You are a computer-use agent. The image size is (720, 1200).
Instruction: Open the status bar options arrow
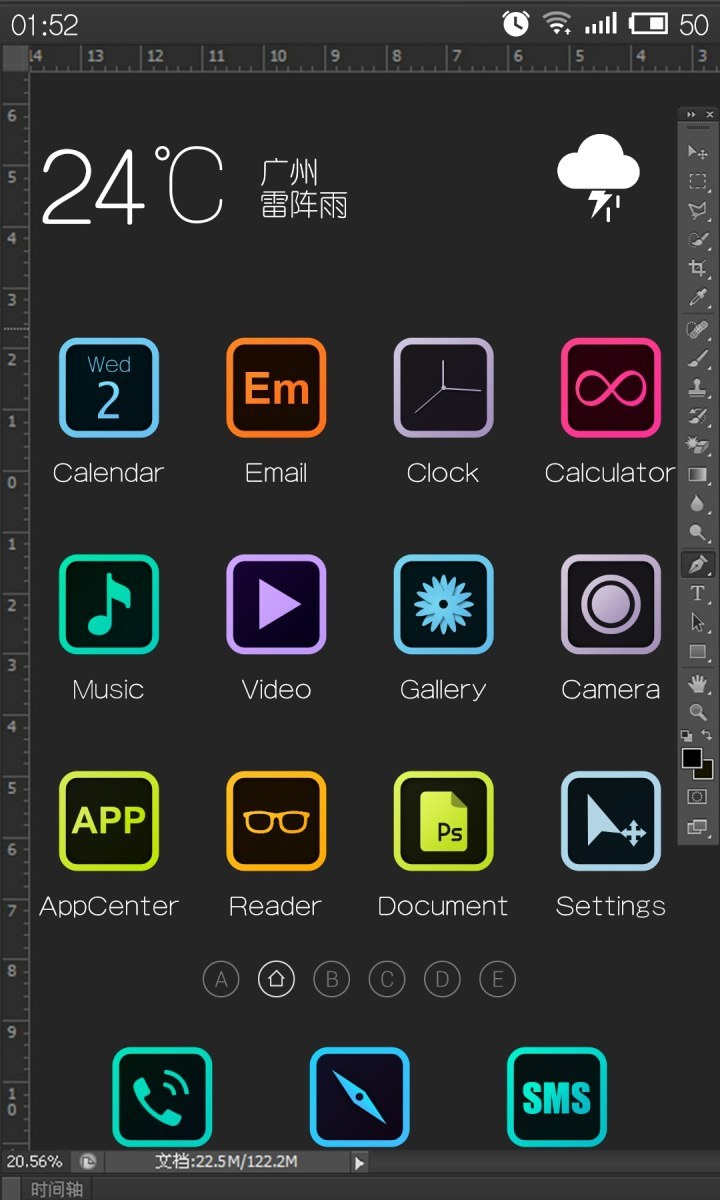358,1161
